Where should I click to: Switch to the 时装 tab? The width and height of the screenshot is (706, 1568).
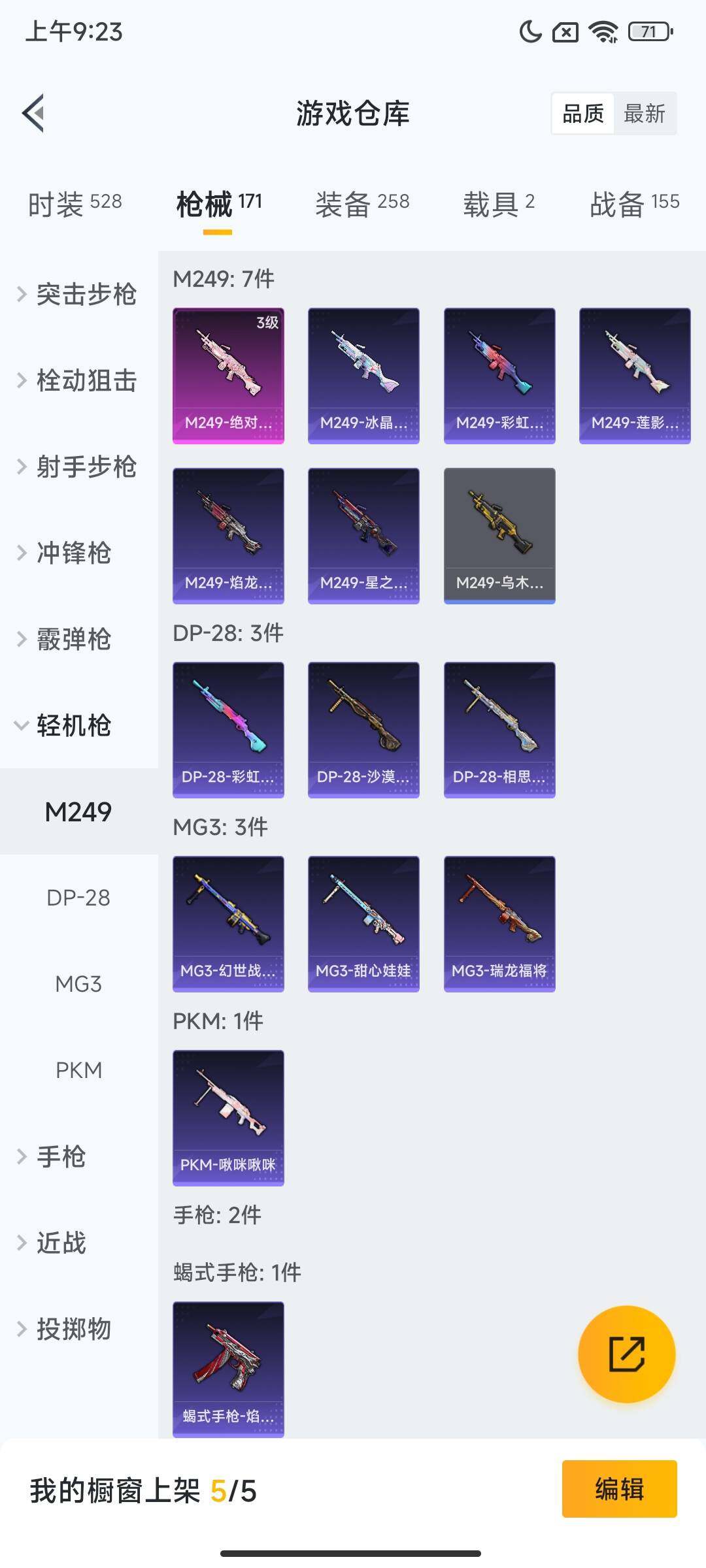(x=75, y=204)
